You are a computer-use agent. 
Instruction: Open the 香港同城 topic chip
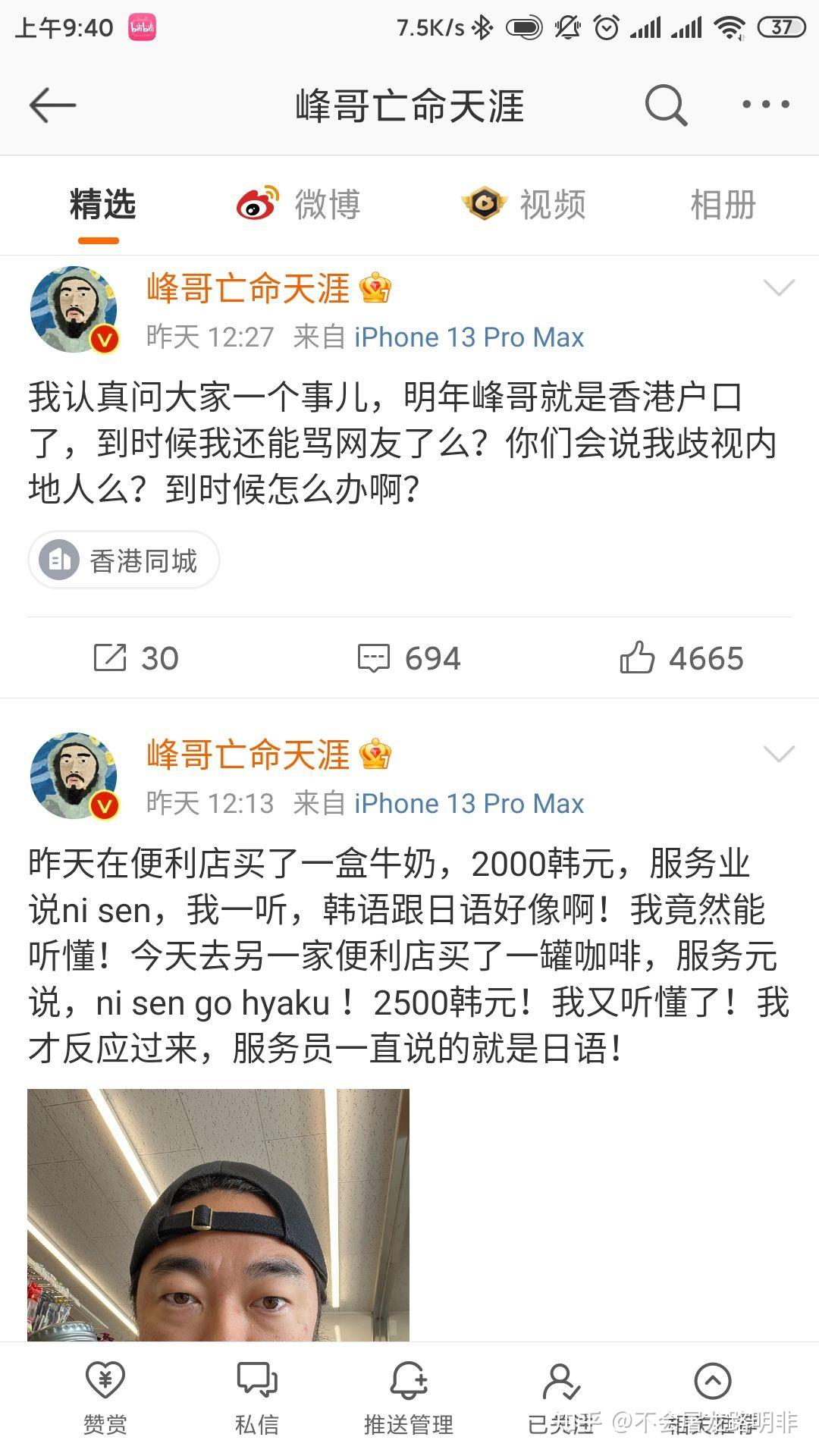pos(124,560)
